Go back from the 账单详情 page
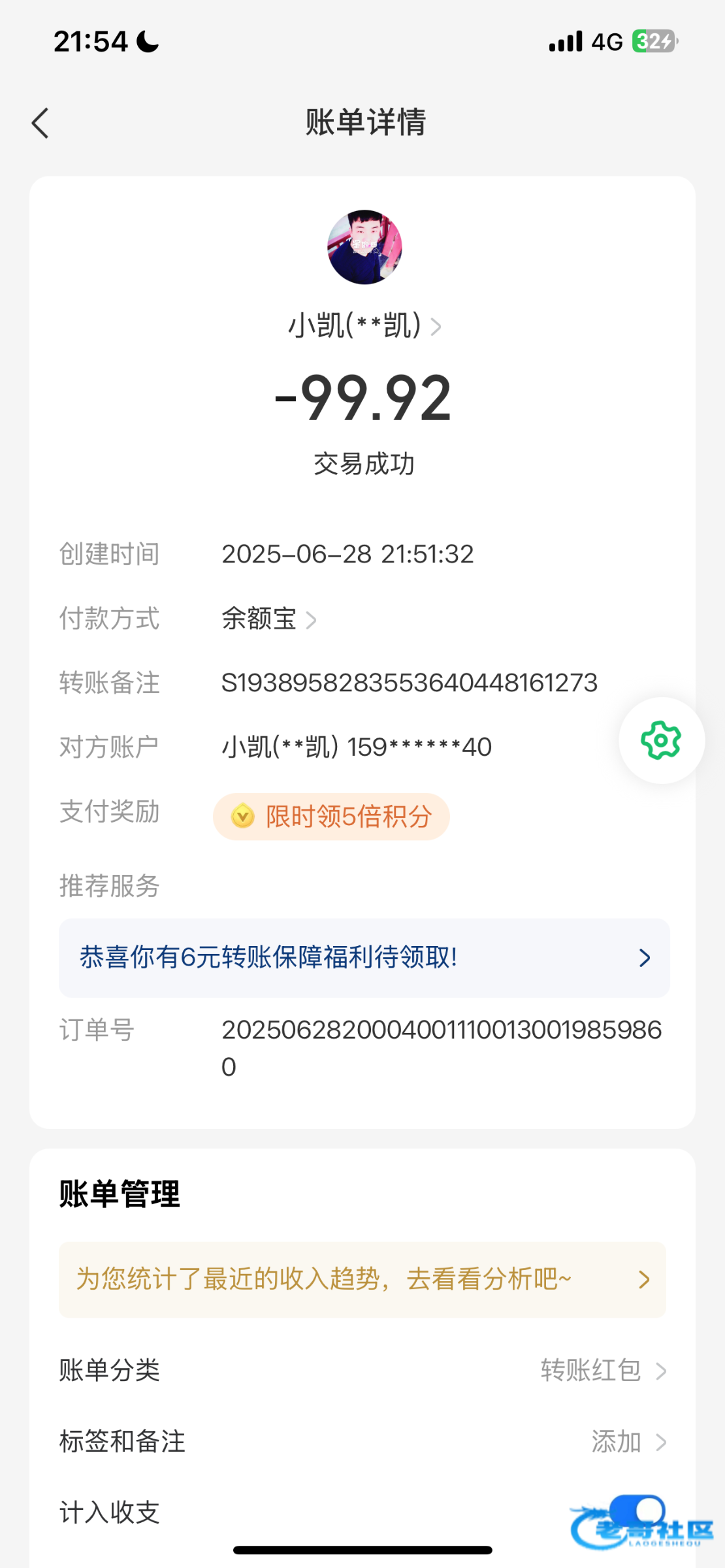725x1568 pixels. [40, 123]
